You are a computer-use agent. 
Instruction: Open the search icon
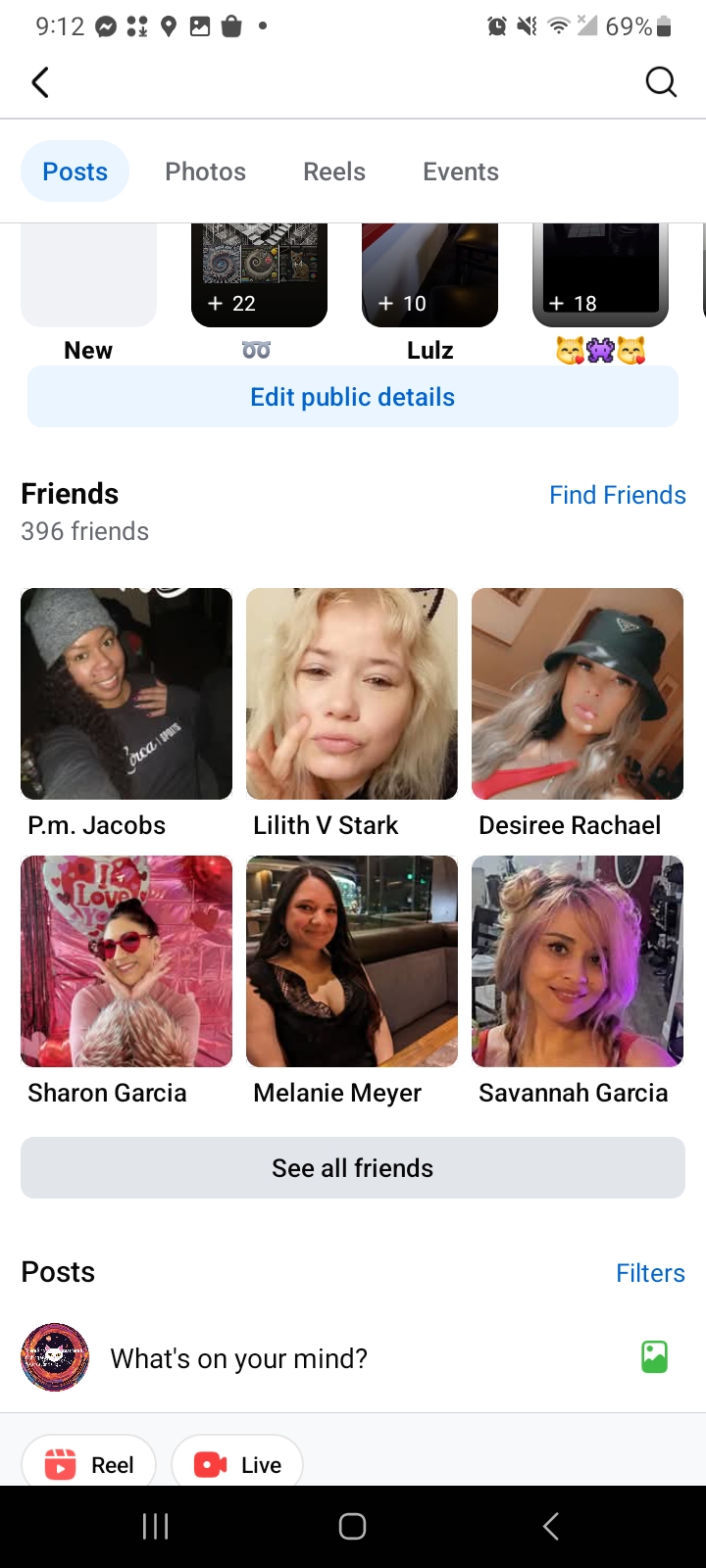[x=661, y=82]
